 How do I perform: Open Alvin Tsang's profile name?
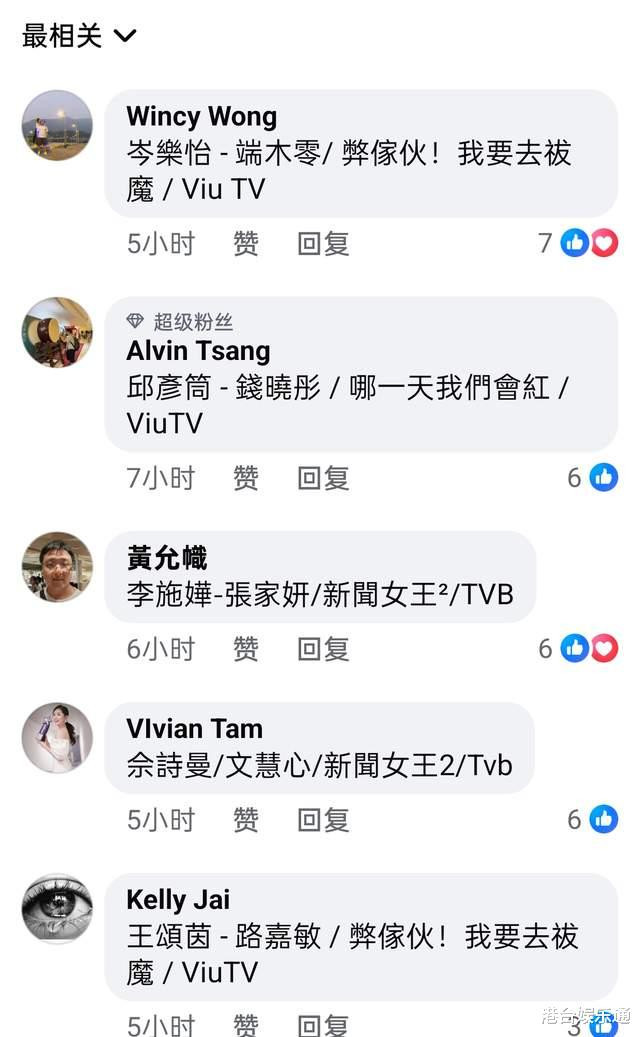[x=198, y=351]
